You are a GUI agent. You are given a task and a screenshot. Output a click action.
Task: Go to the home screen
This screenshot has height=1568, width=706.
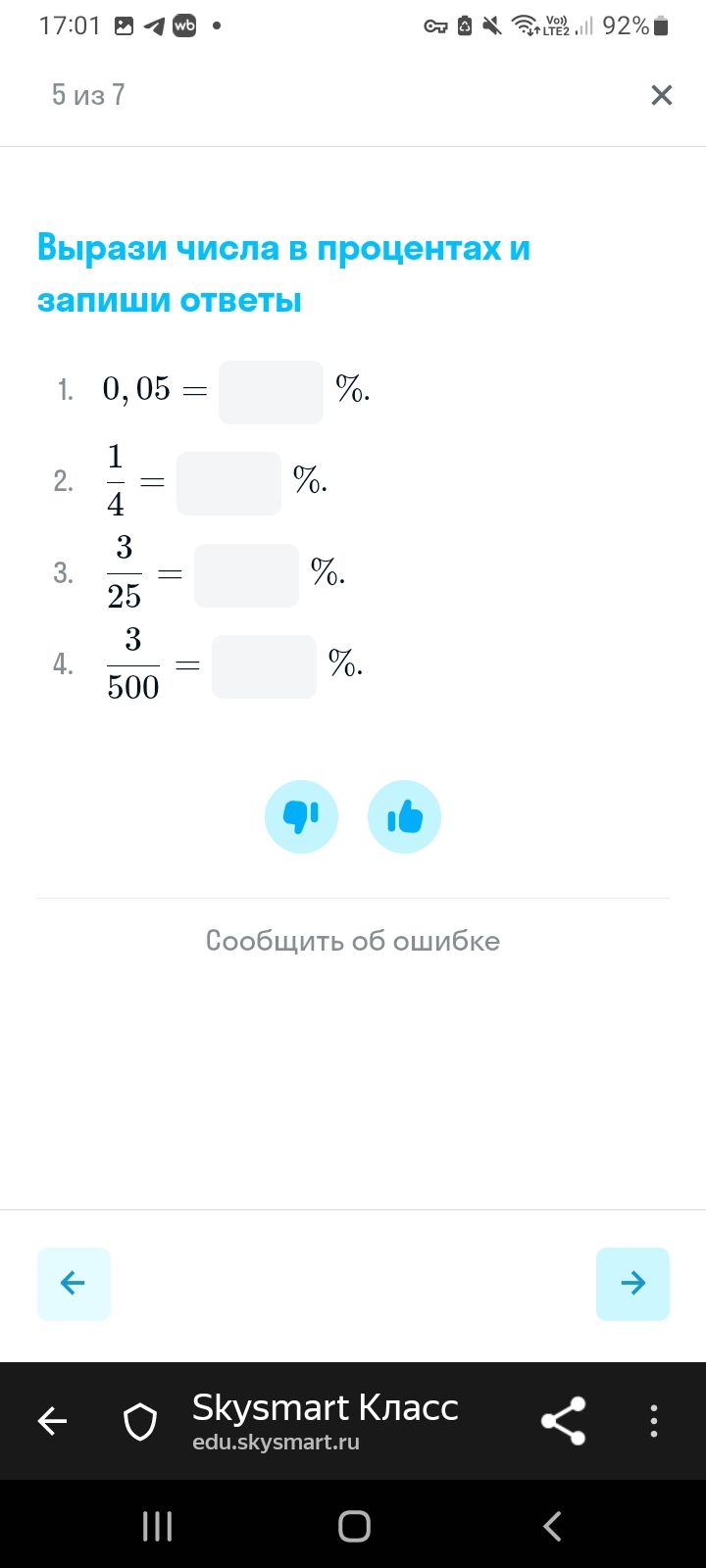tap(354, 1526)
